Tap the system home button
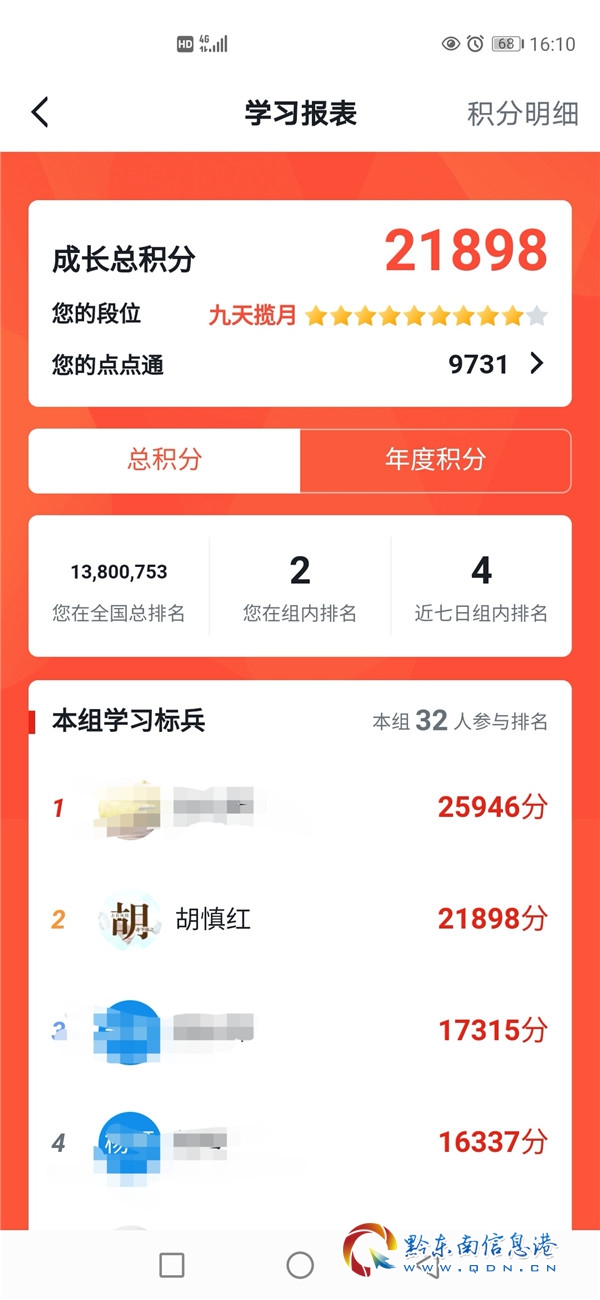 (x=300, y=1265)
